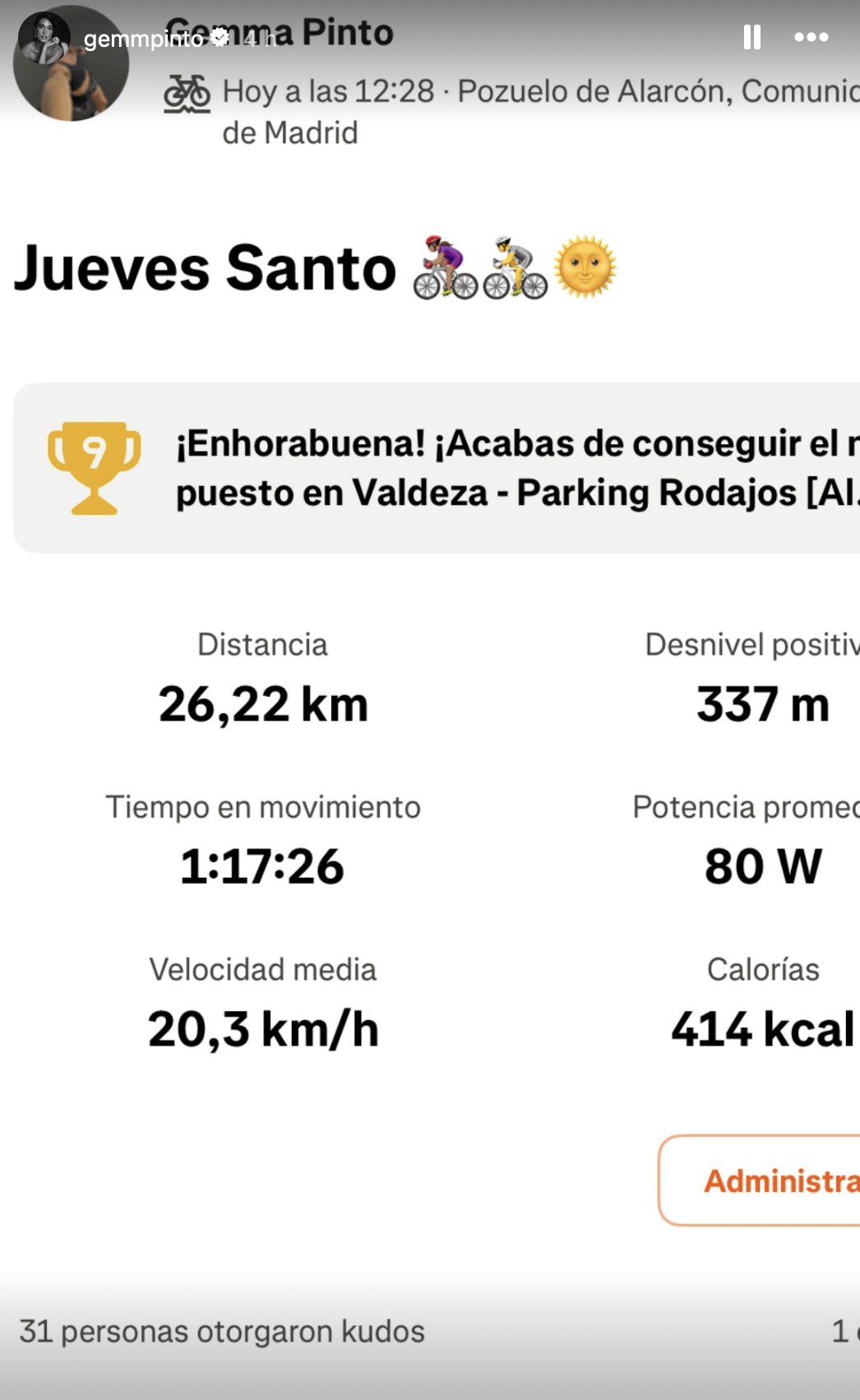The width and height of the screenshot is (860, 1400).
Task: Tap the gemmpinto username
Action: click(143, 39)
